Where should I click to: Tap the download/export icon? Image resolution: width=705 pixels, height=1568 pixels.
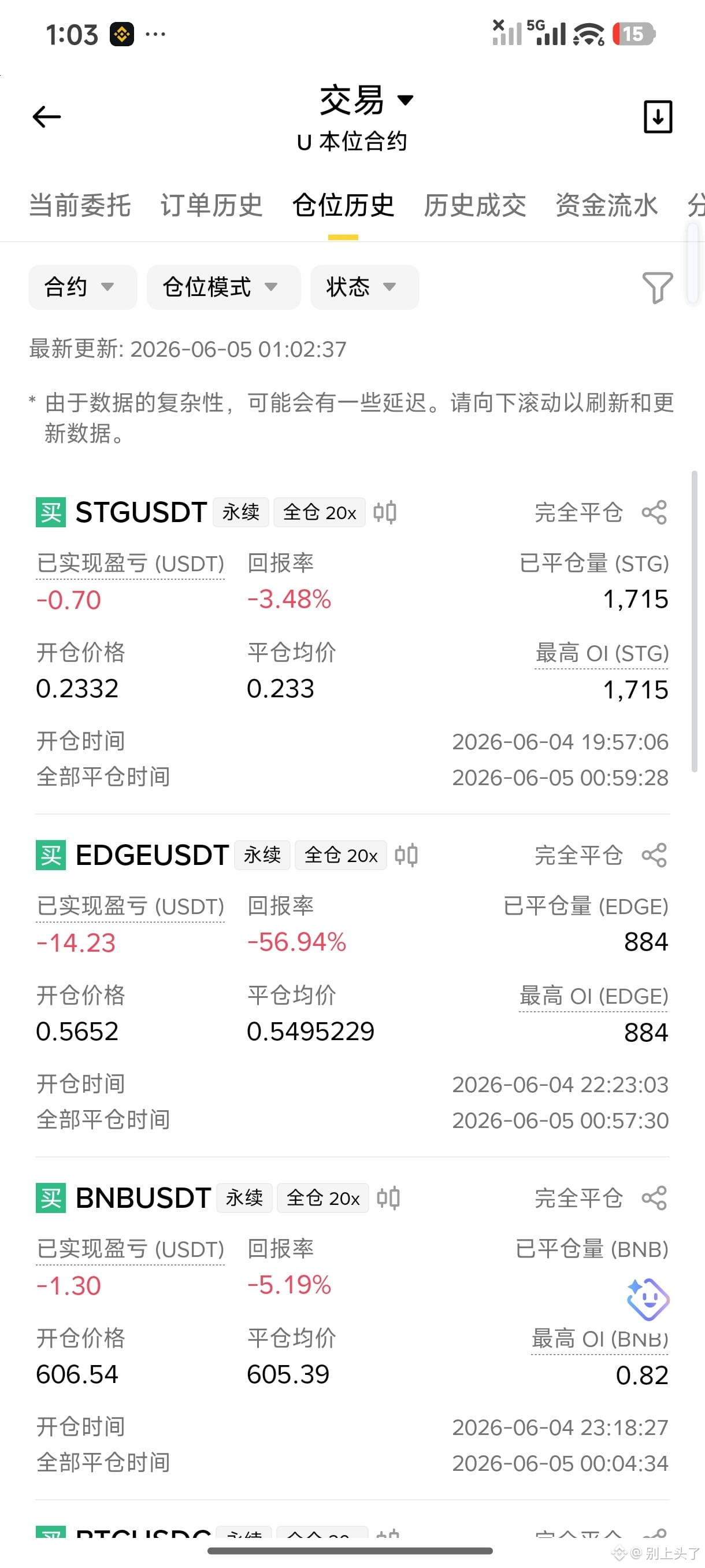pyautogui.click(x=658, y=116)
